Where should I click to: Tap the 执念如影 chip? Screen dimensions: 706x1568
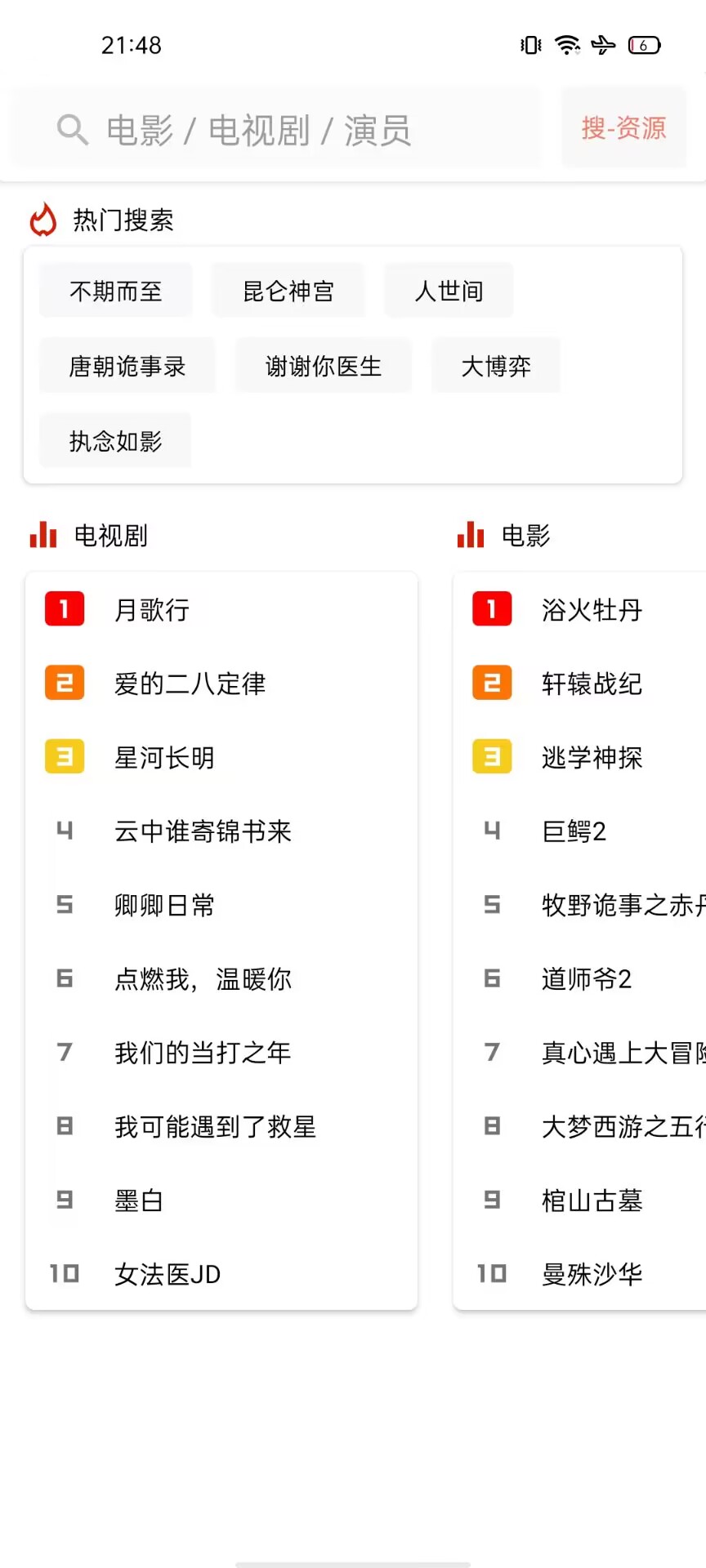point(115,441)
